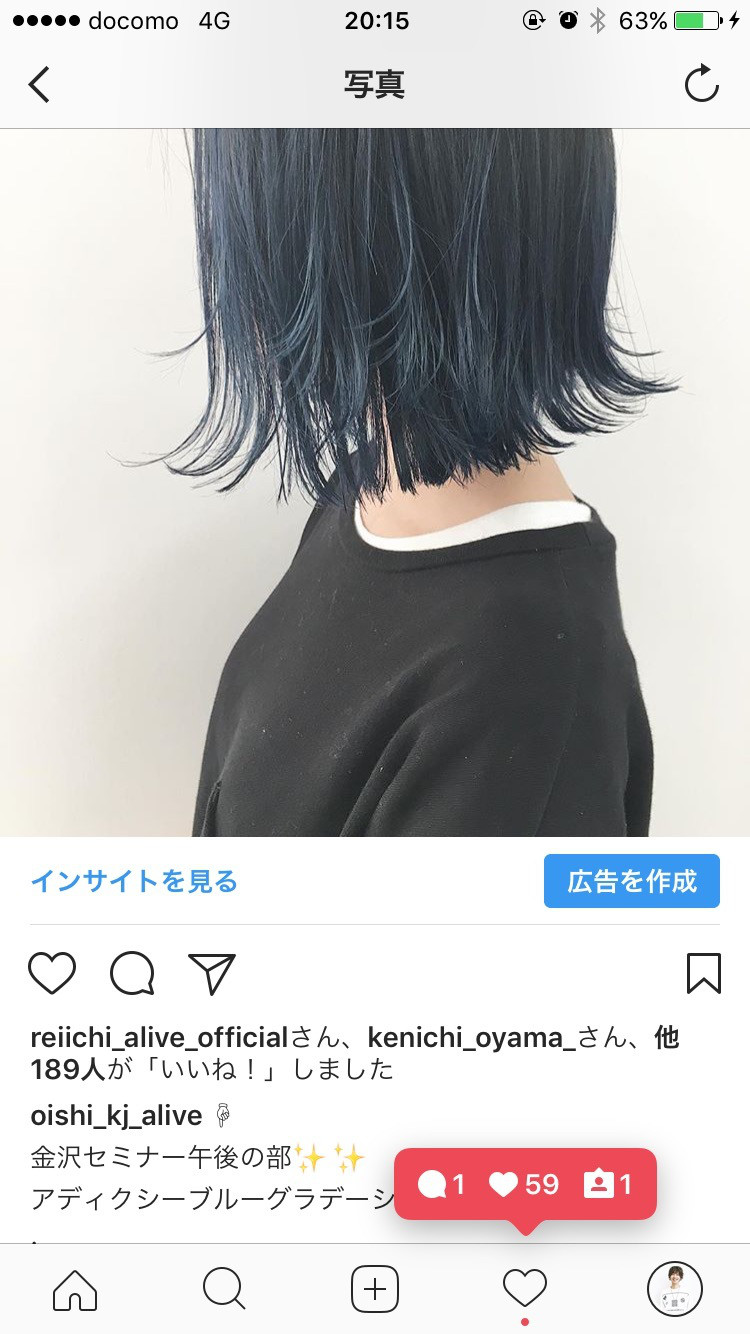The width and height of the screenshot is (750, 1334).
Task: Open the comment bubble icon under the post
Action: [132, 973]
